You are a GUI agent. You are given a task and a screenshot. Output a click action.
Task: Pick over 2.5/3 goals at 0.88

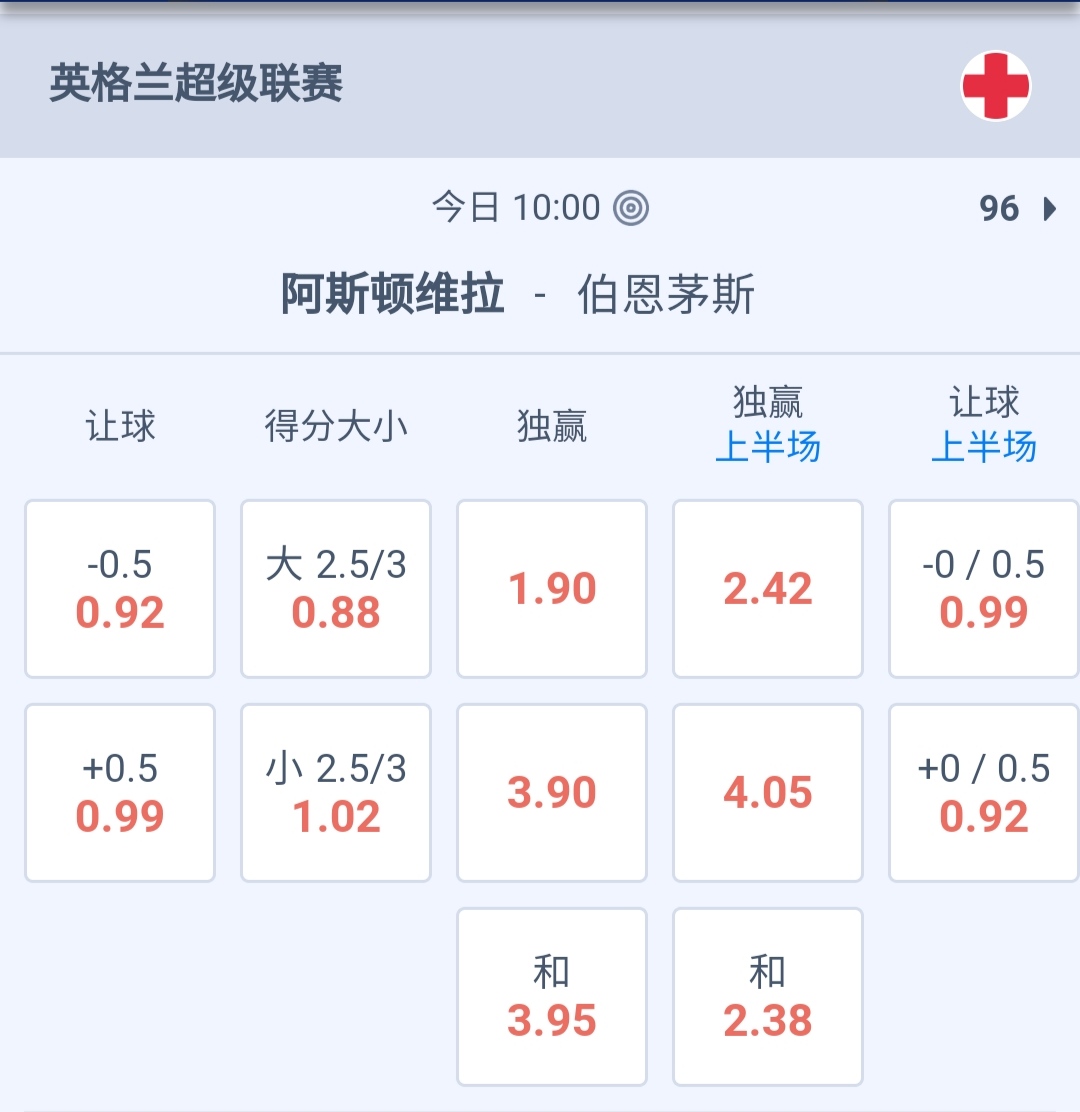[336, 589]
